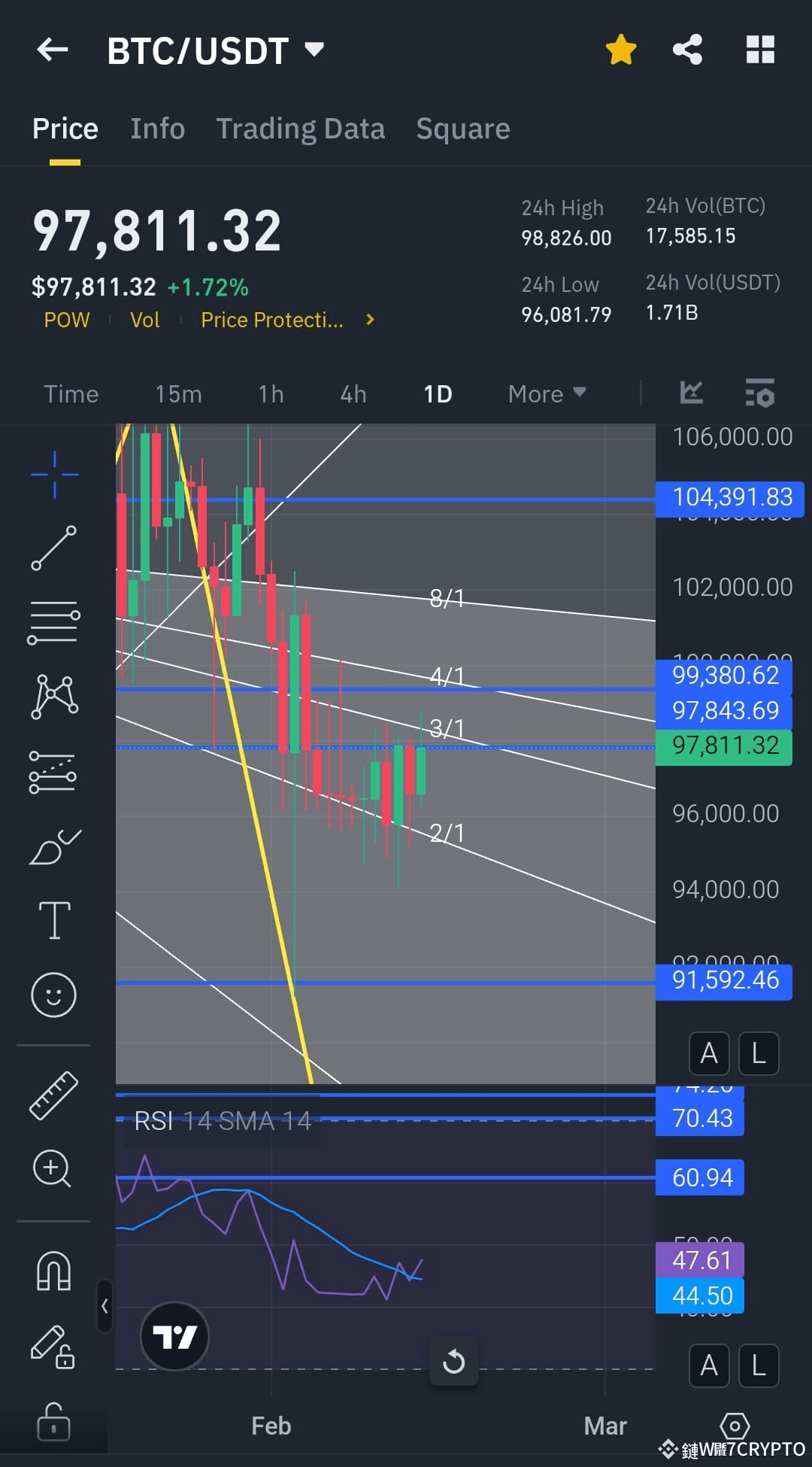Enable the magnet snapping mode
Image resolution: width=812 pixels, height=1467 pixels.
53,1268
